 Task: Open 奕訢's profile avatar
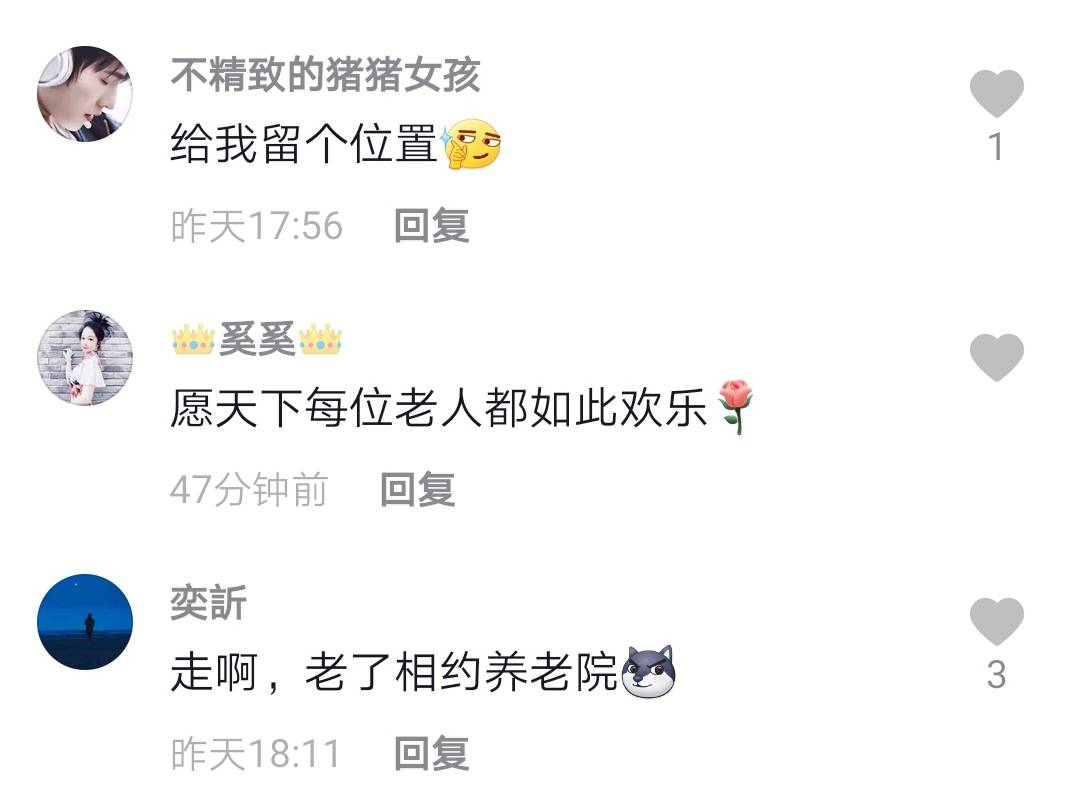(85, 622)
